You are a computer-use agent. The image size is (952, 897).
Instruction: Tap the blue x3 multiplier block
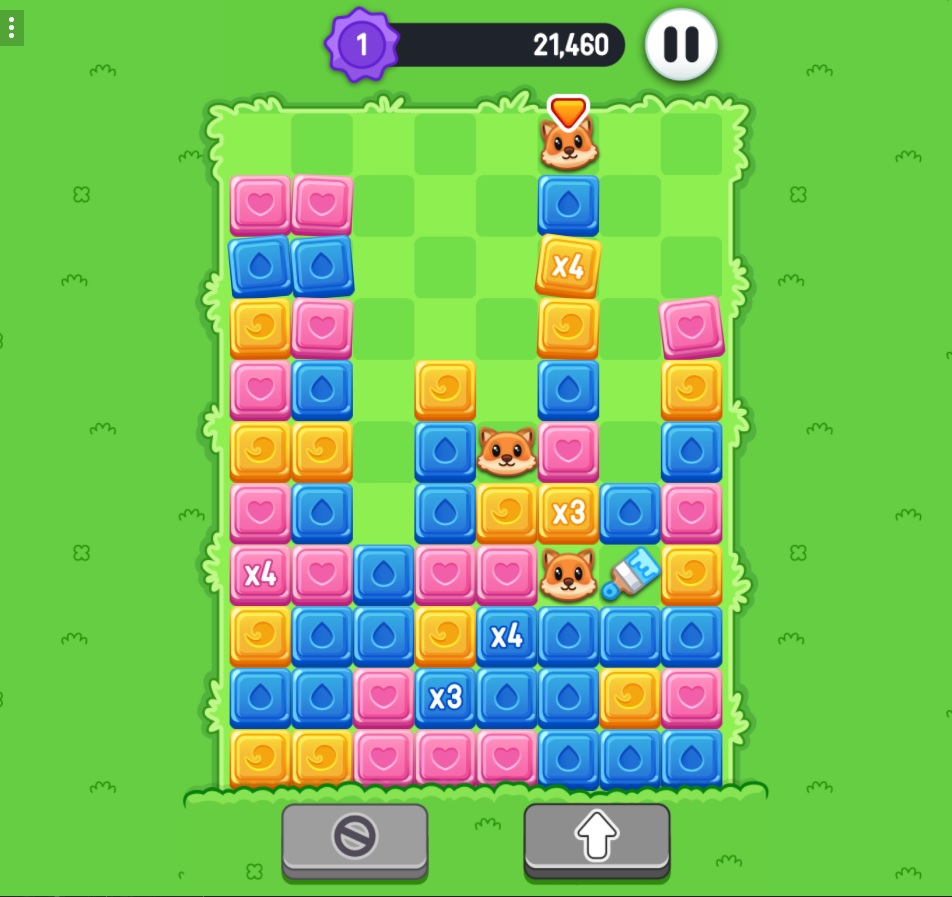click(x=445, y=697)
